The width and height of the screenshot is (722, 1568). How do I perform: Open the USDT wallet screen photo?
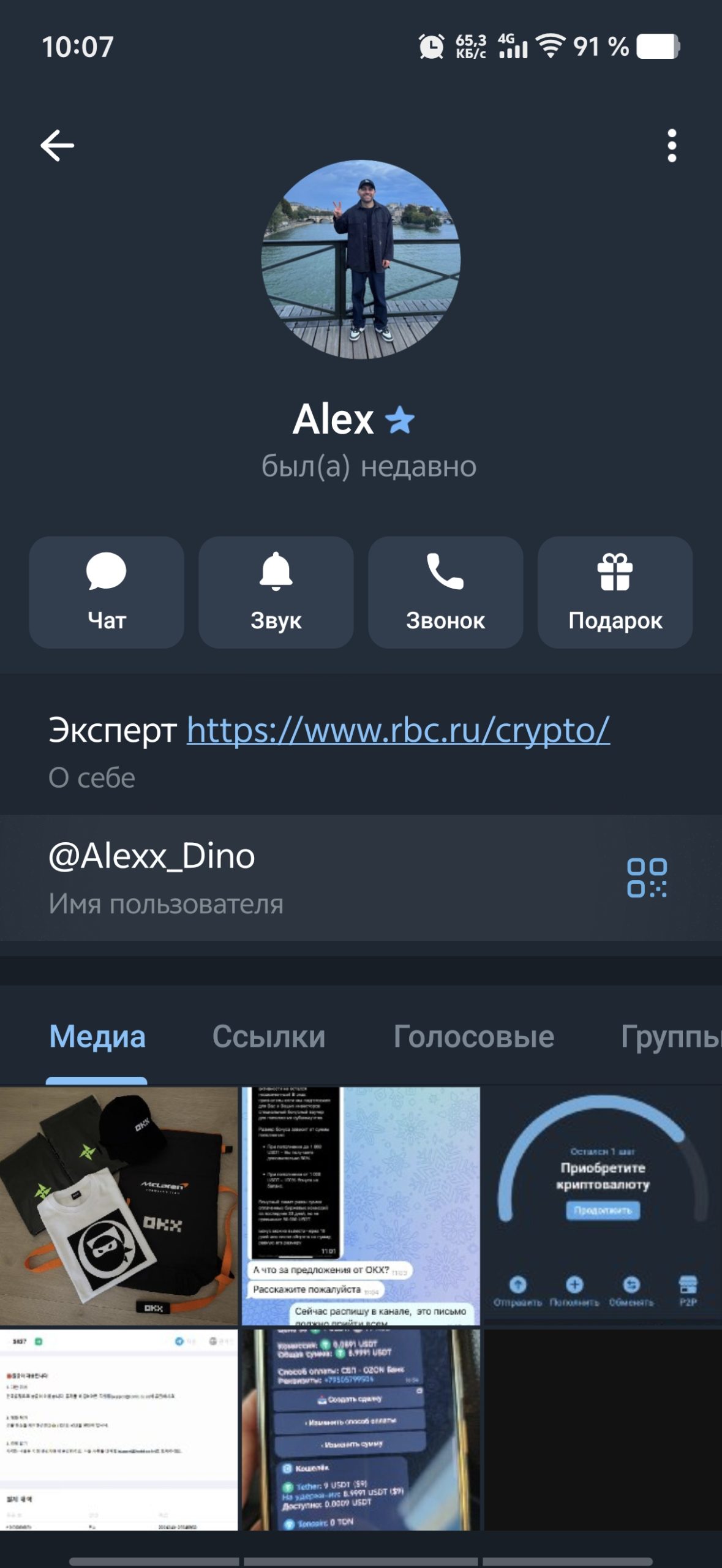(361, 1430)
